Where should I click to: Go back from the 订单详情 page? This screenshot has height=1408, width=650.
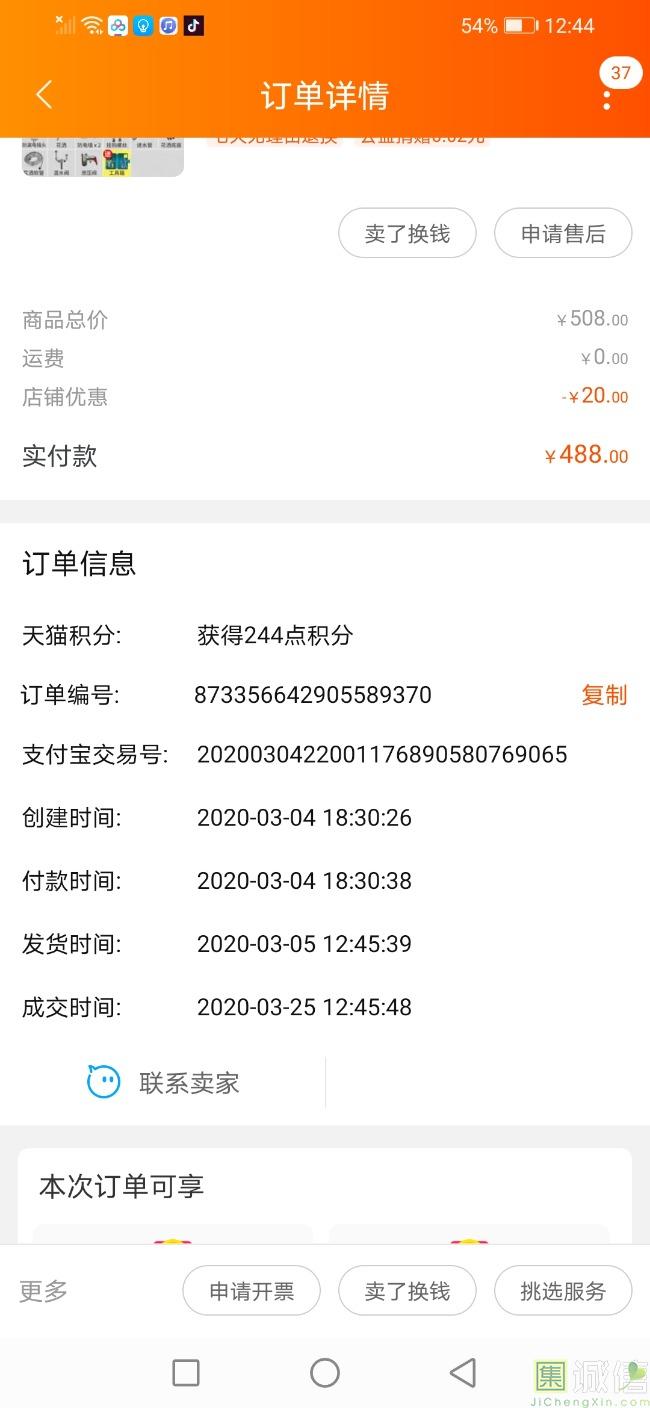(x=43, y=95)
